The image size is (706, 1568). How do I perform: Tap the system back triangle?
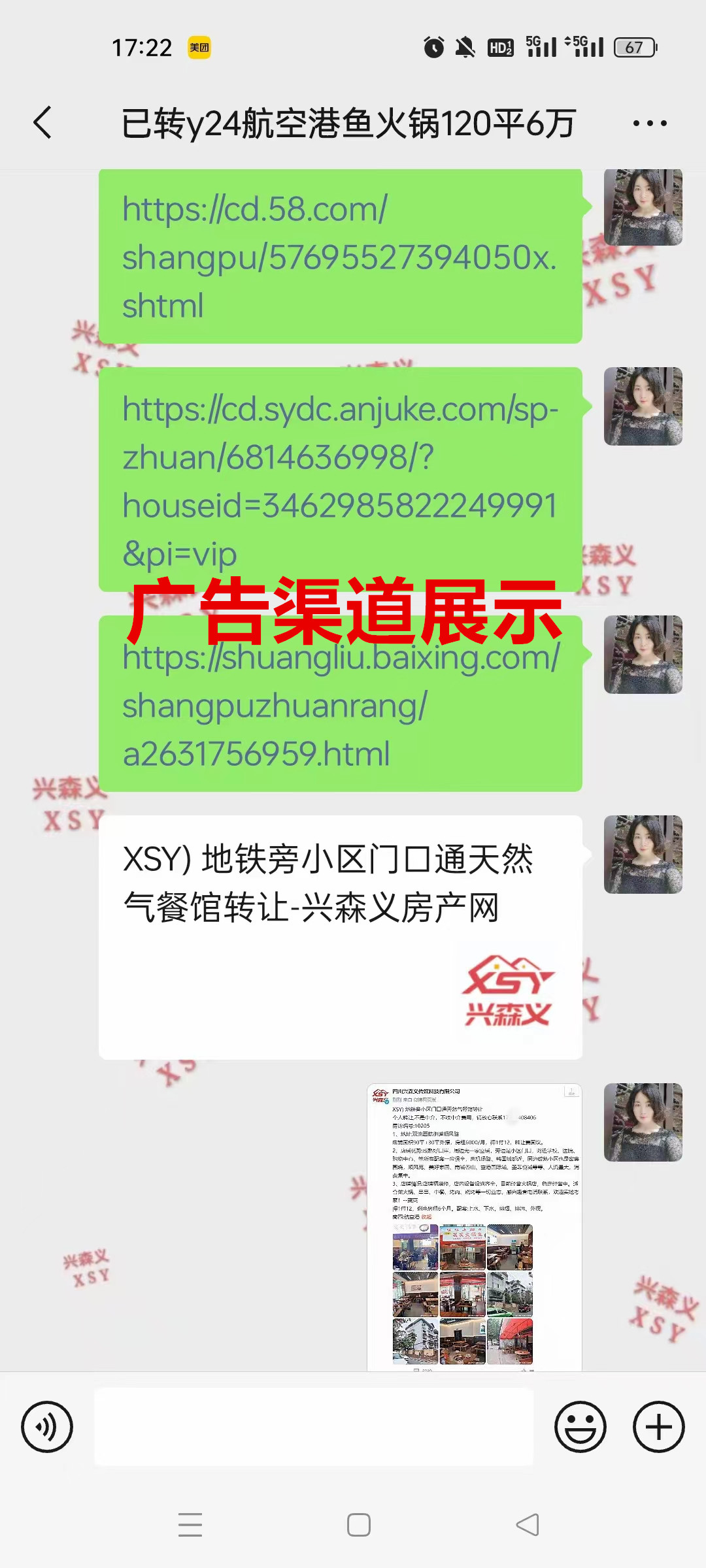point(527,1525)
